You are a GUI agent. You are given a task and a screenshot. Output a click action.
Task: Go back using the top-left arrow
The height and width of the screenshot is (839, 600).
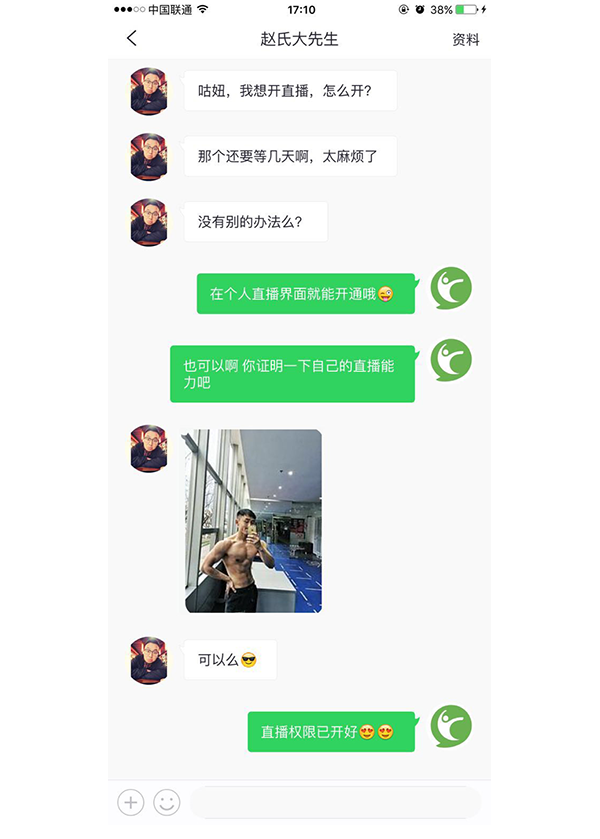[x=132, y=39]
